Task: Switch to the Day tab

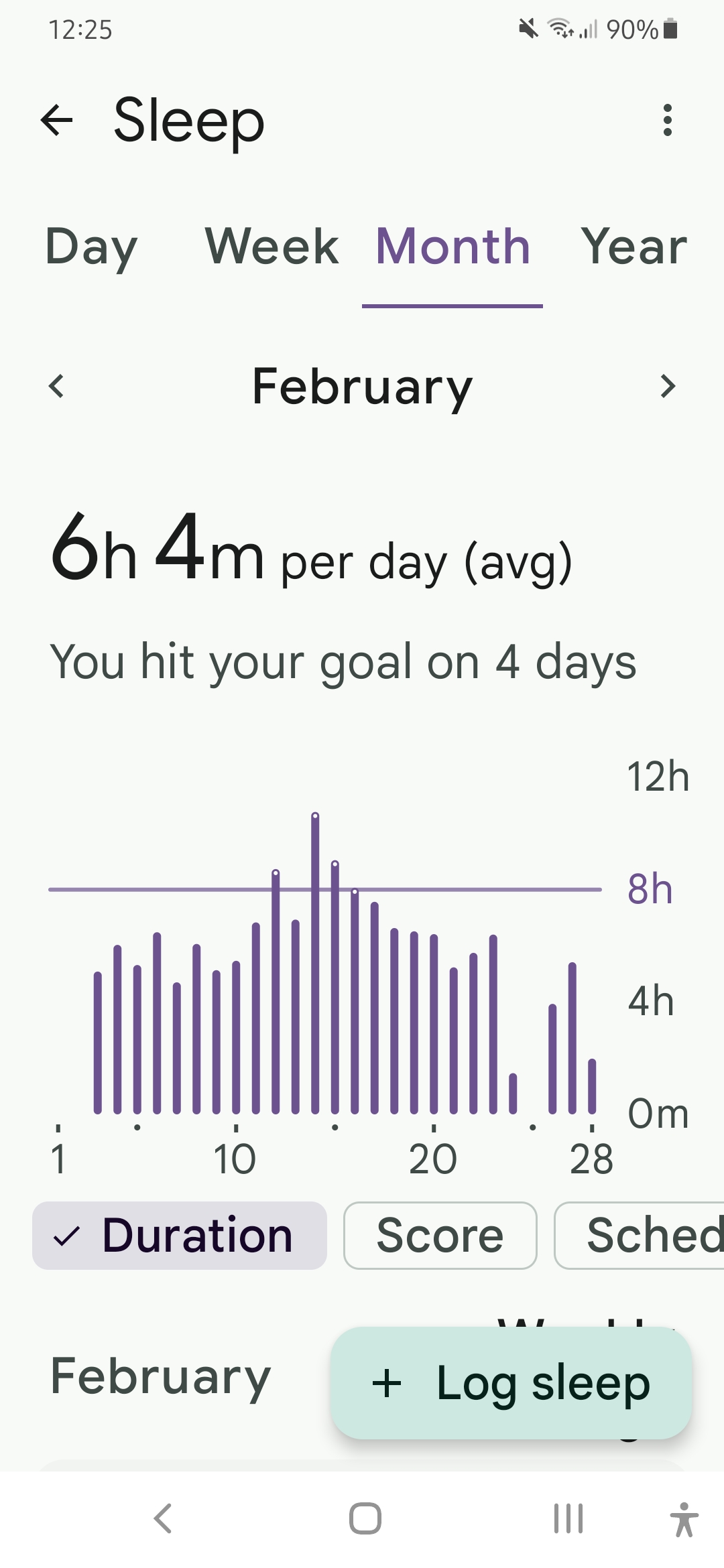Action: [91, 247]
